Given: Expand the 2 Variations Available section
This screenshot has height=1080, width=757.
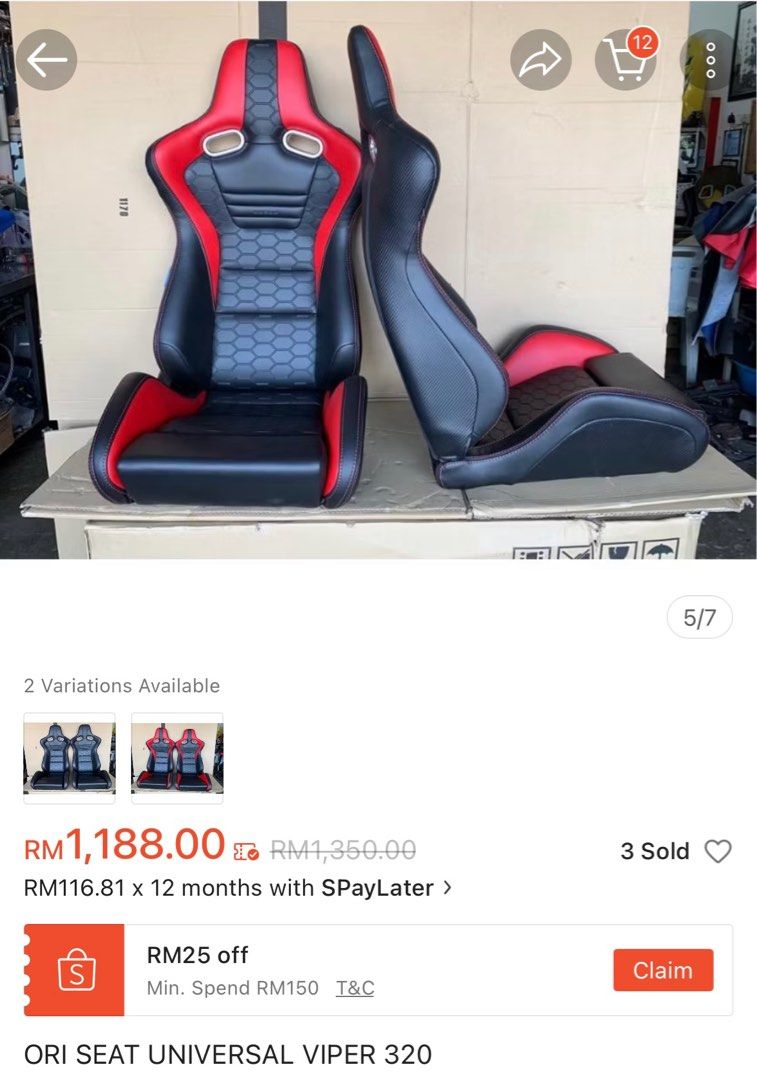Looking at the screenshot, I should pos(120,686).
